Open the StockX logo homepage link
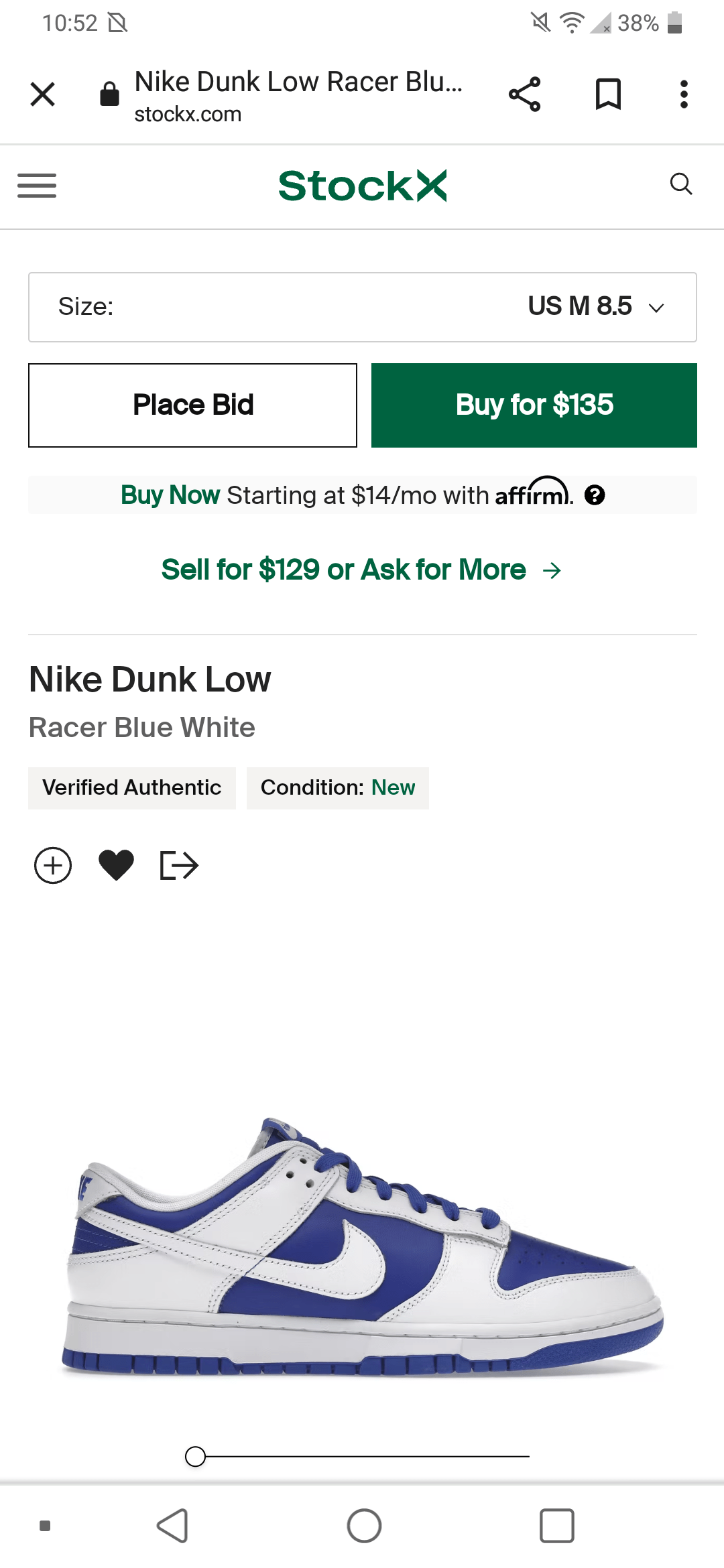The image size is (724, 1568). [x=362, y=185]
